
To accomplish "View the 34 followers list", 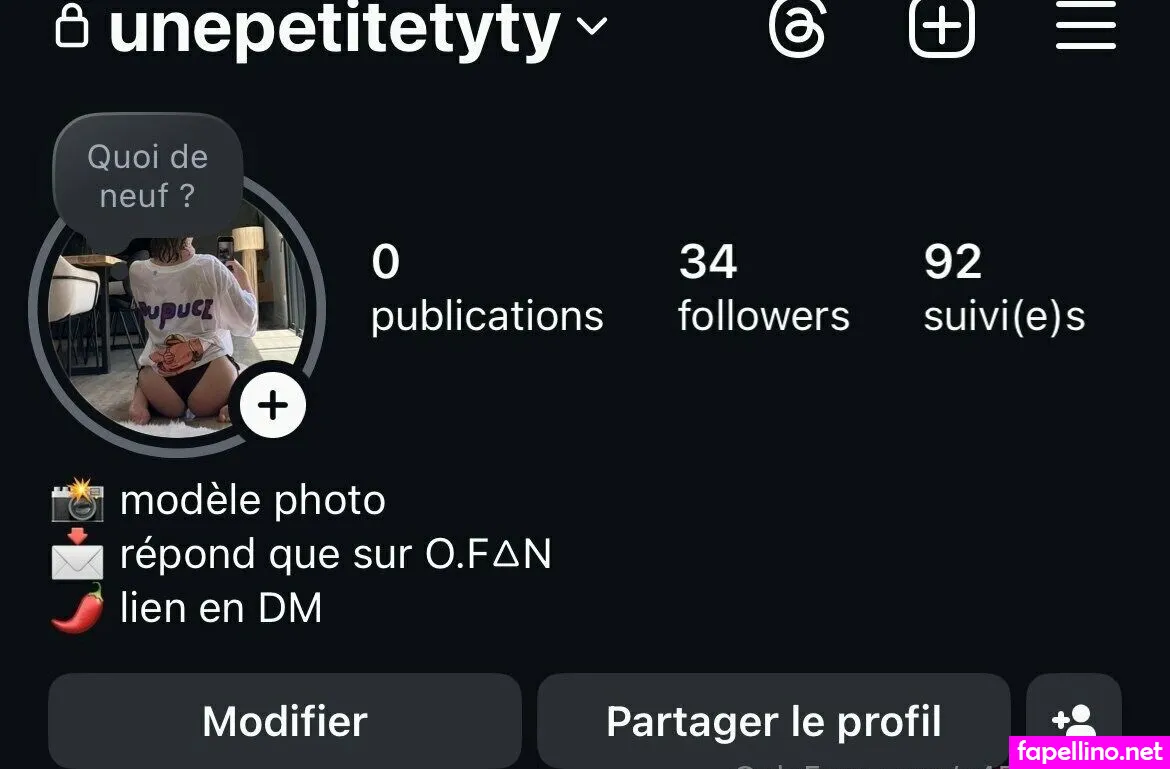I will point(763,288).
